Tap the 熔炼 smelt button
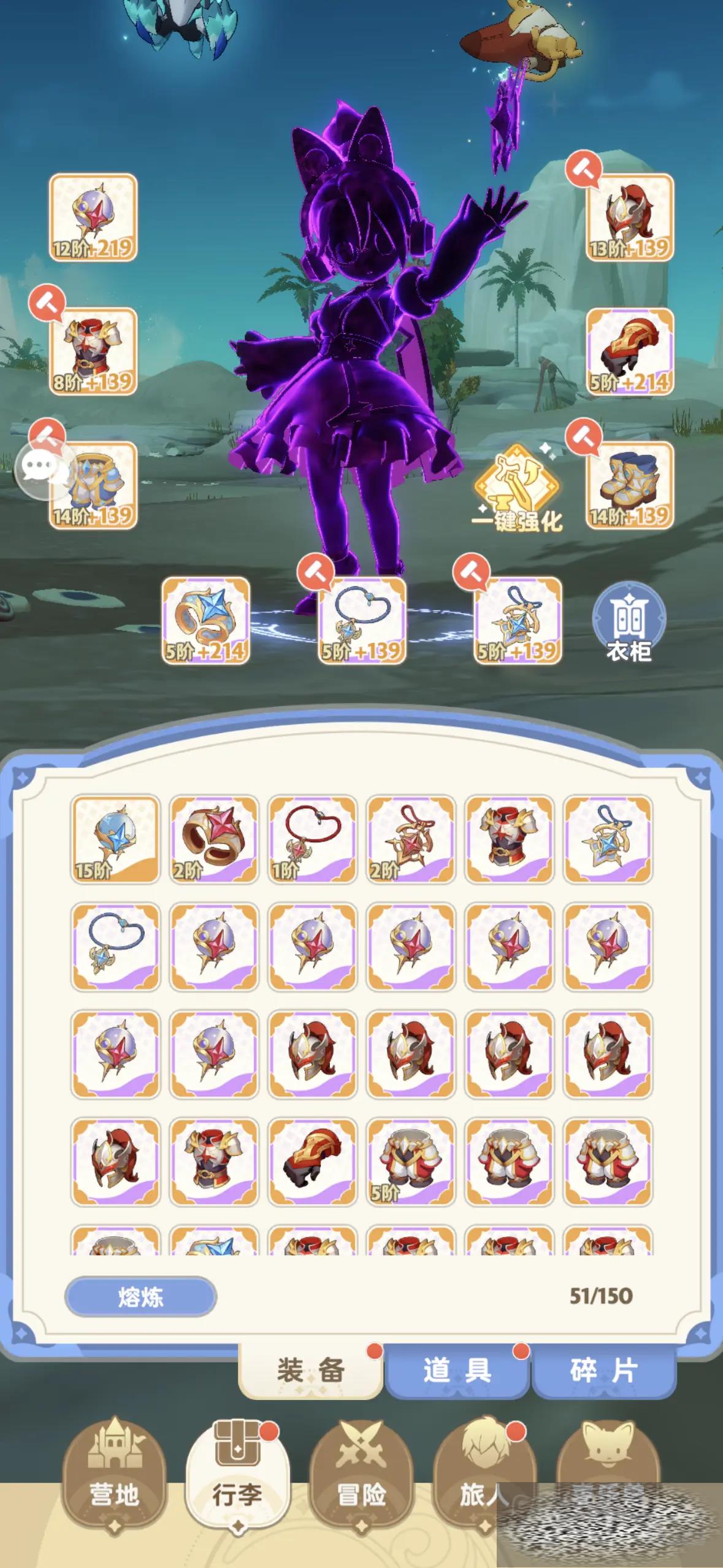 tap(140, 1297)
